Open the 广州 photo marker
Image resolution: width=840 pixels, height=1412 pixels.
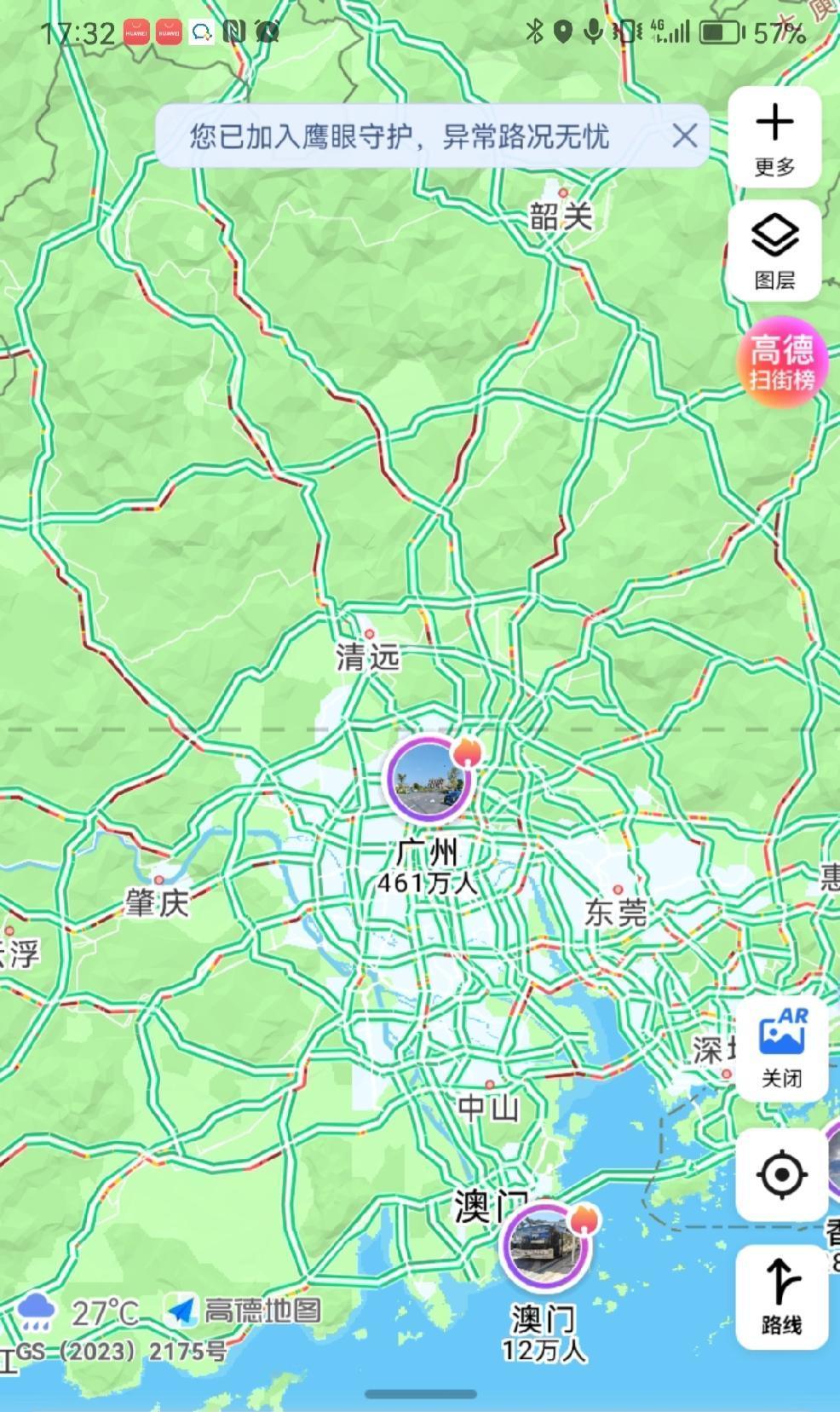pyautogui.click(x=429, y=779)
